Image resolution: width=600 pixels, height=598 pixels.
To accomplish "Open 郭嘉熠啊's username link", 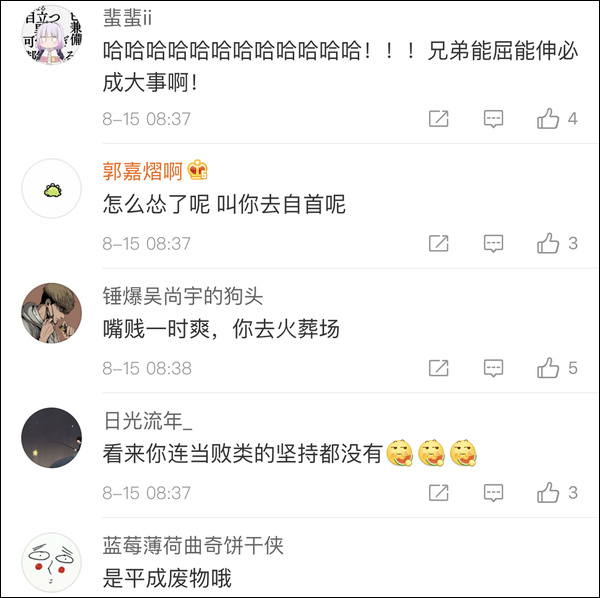I will [x=142, y=171].
